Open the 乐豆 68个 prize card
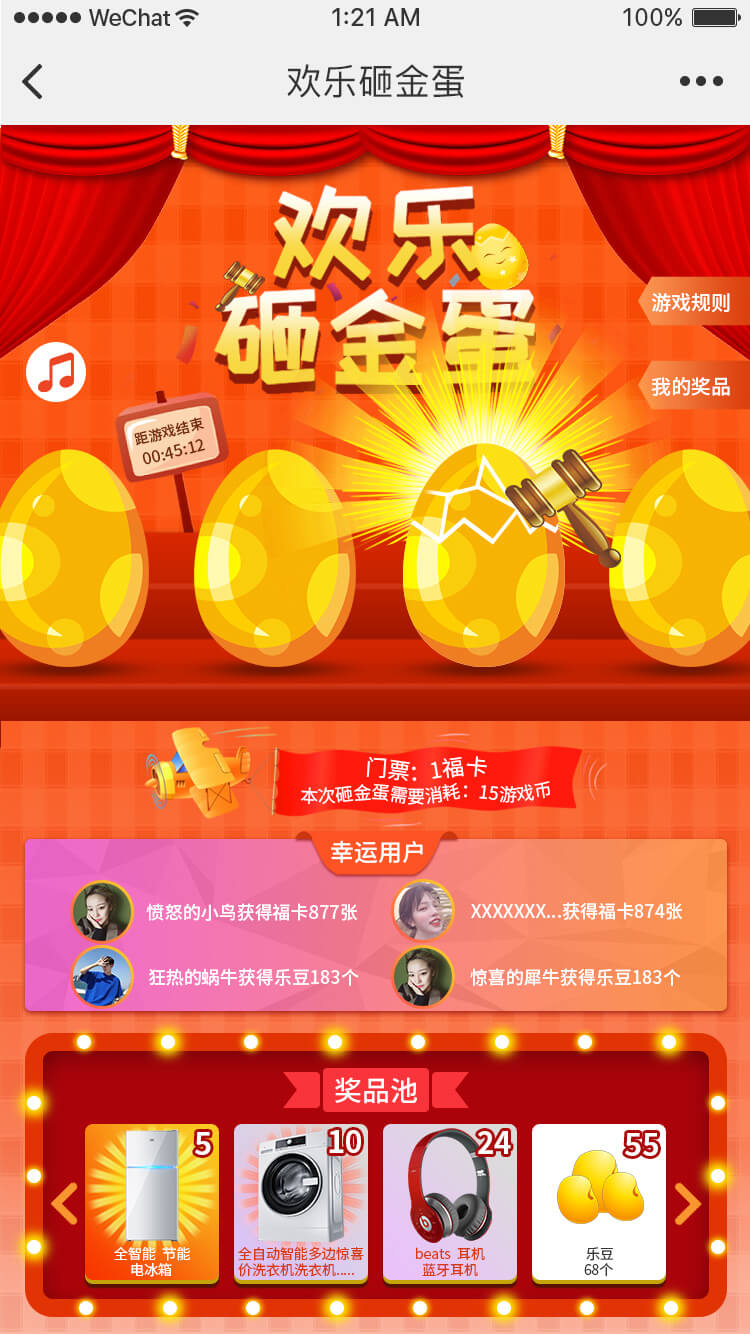 [x=598, y=1202]
